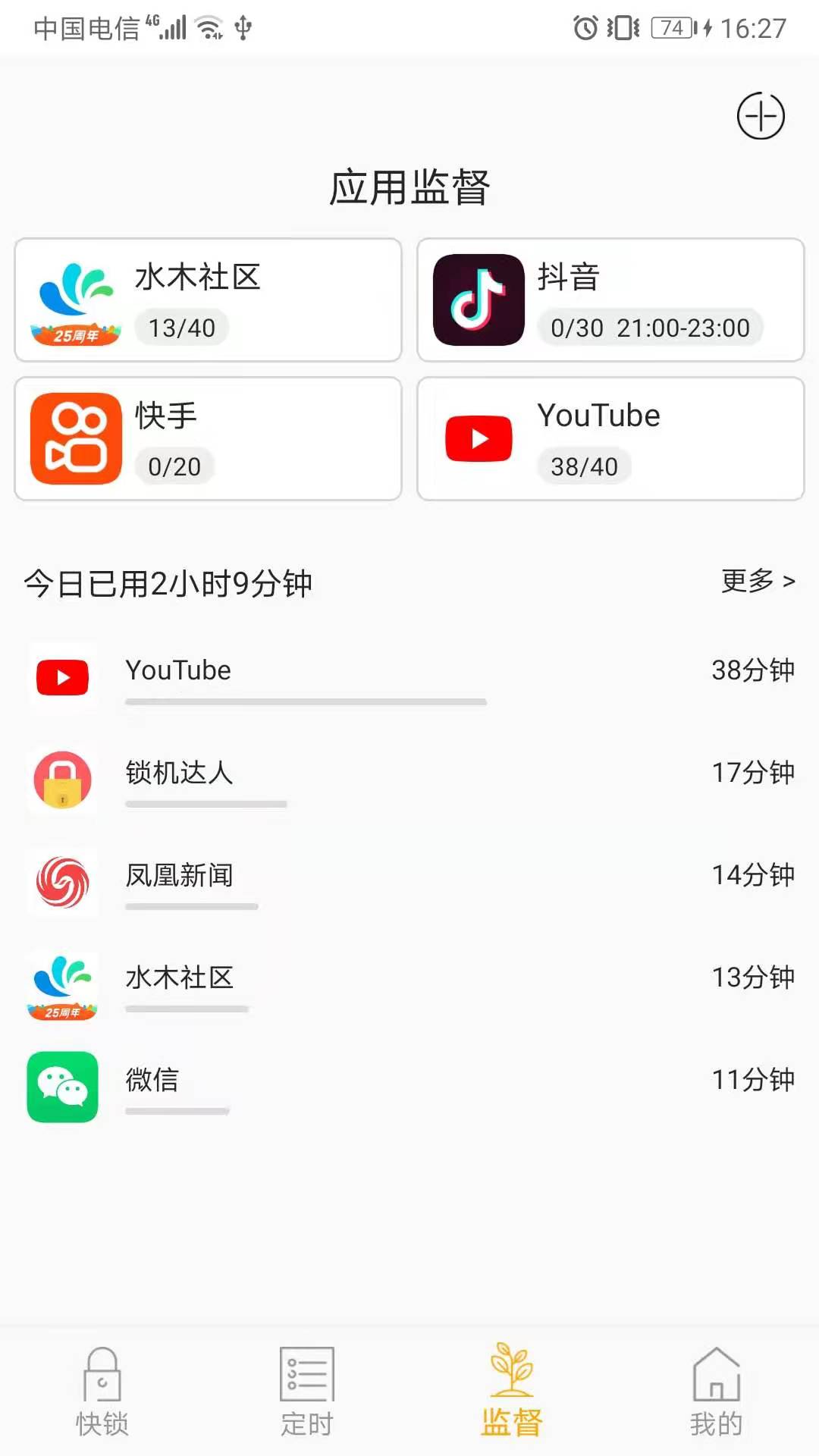Open 凤凰新闻 usage row

[x=409, y=881]
